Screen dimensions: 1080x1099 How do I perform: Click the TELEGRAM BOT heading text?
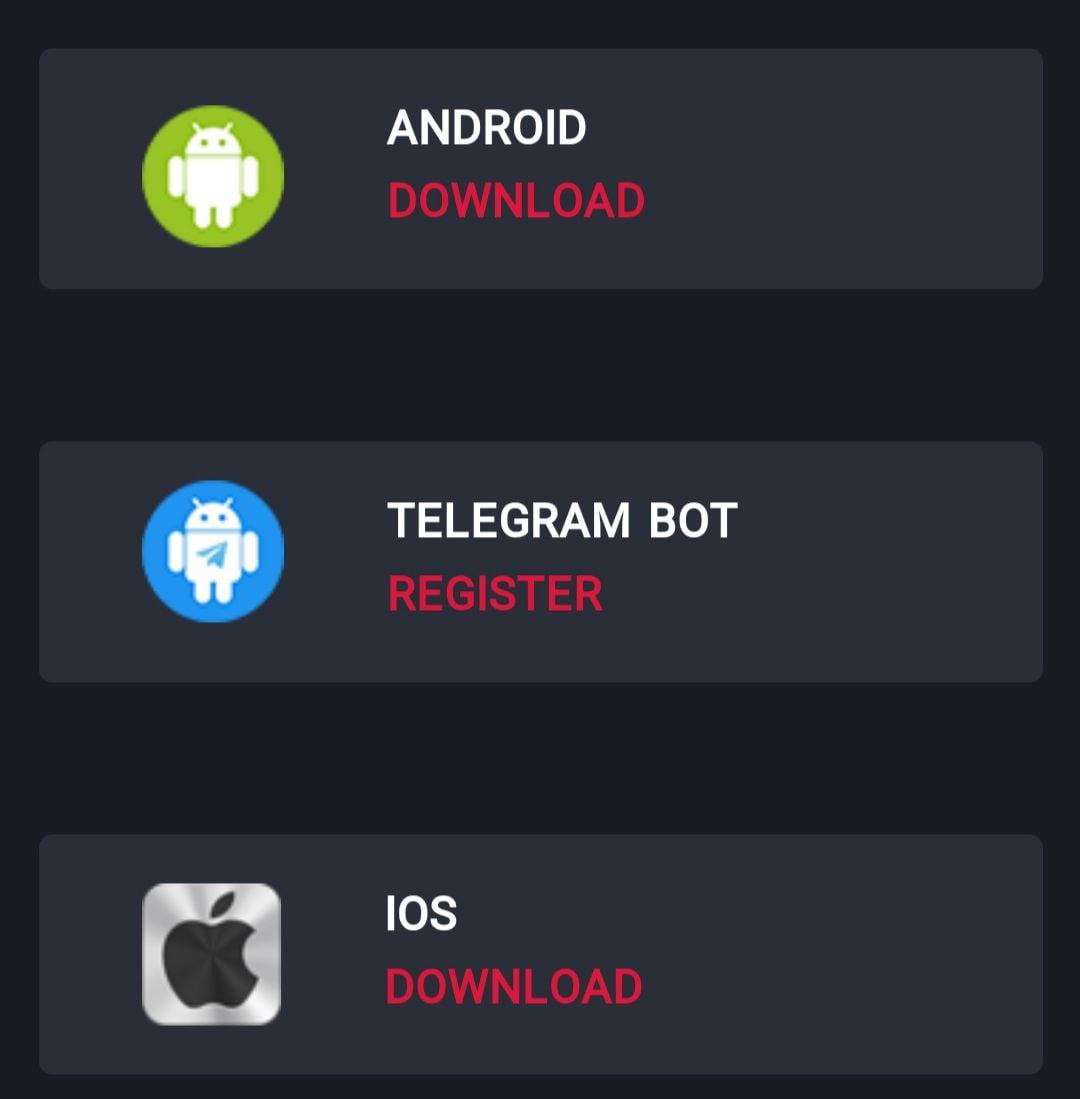[x=562, y=519]
